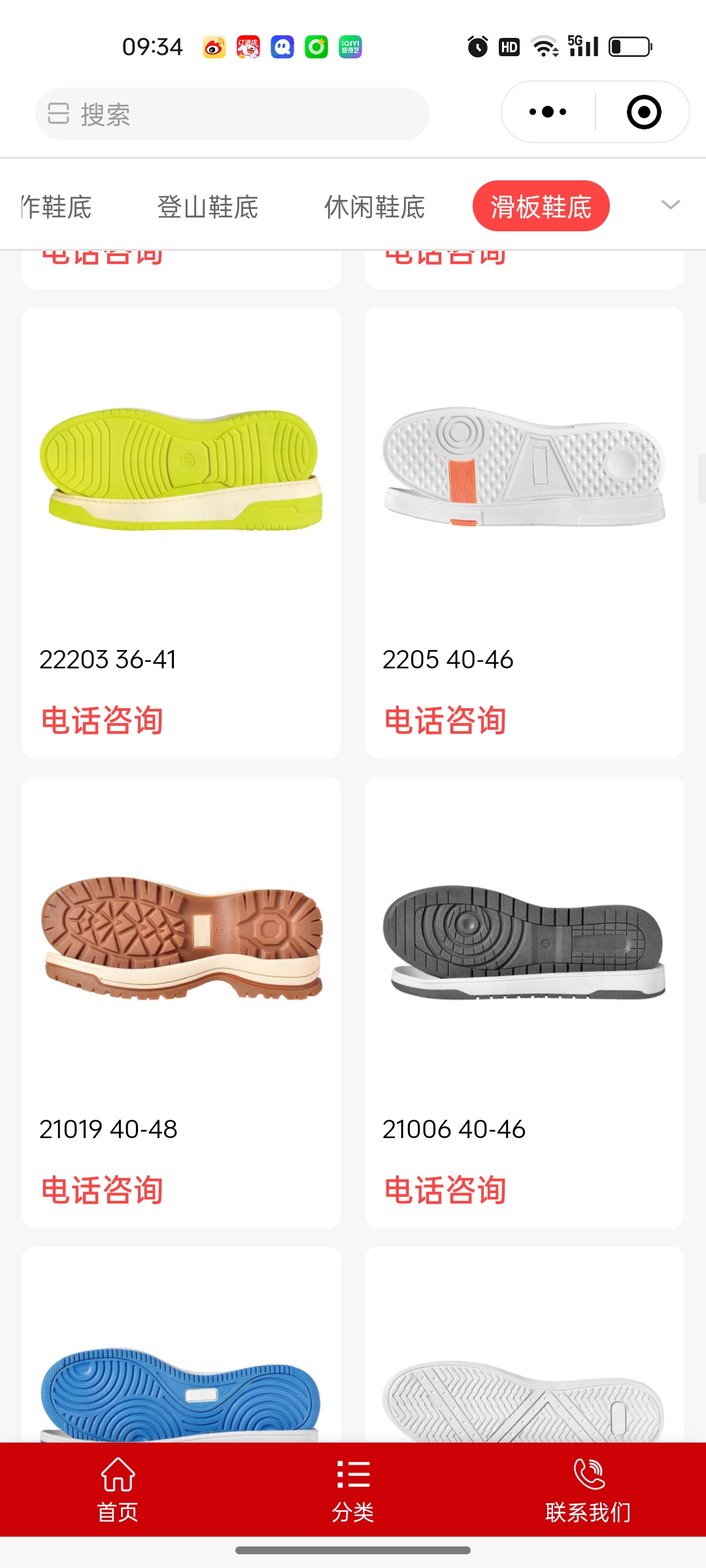706x1568 pixels.
Task: Open the mini program more-options menu
Action: 548,112
